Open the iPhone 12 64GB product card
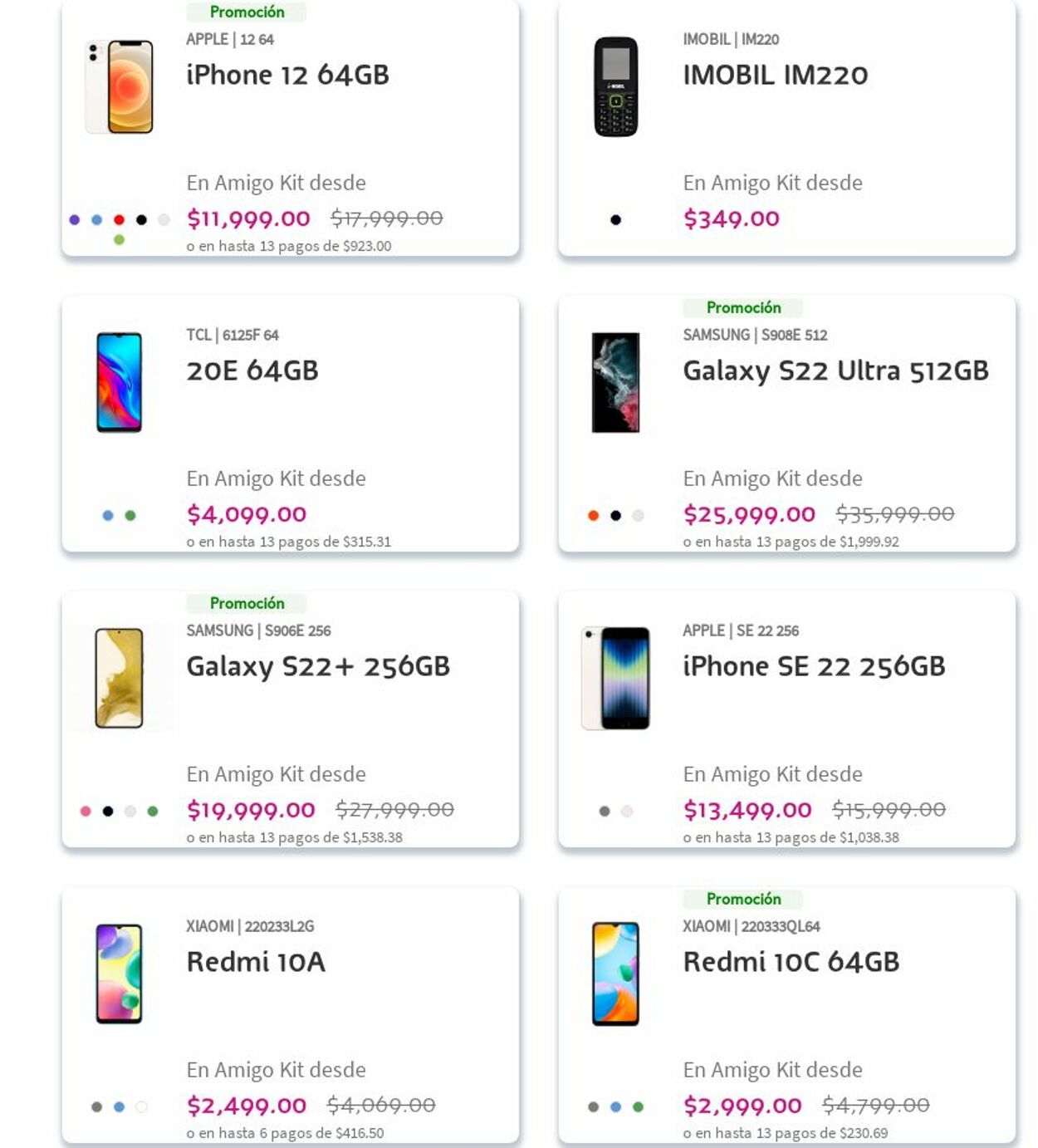This screenshot has height=1148, width=1038. click(x=287, y=76)
